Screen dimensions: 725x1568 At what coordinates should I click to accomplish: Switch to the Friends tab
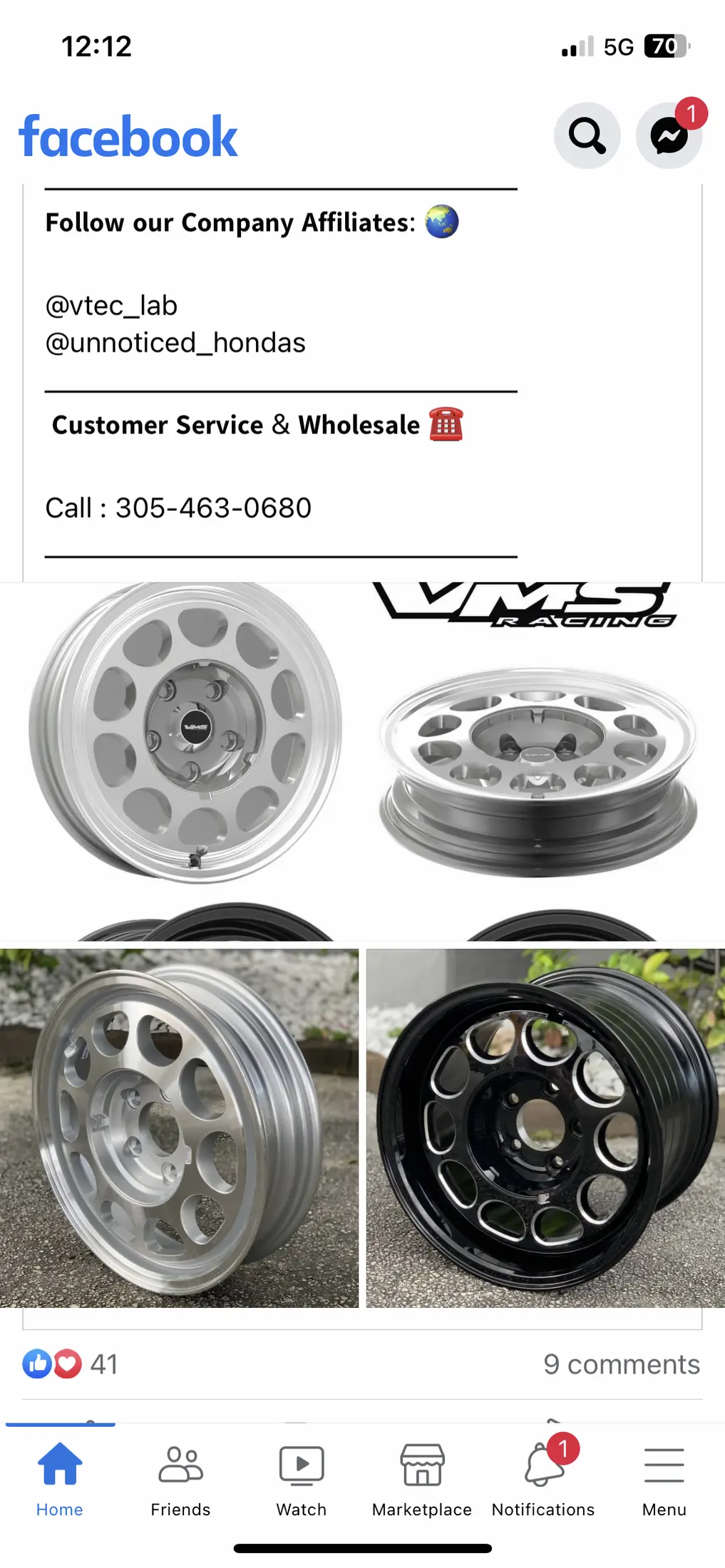(180, 1479)
